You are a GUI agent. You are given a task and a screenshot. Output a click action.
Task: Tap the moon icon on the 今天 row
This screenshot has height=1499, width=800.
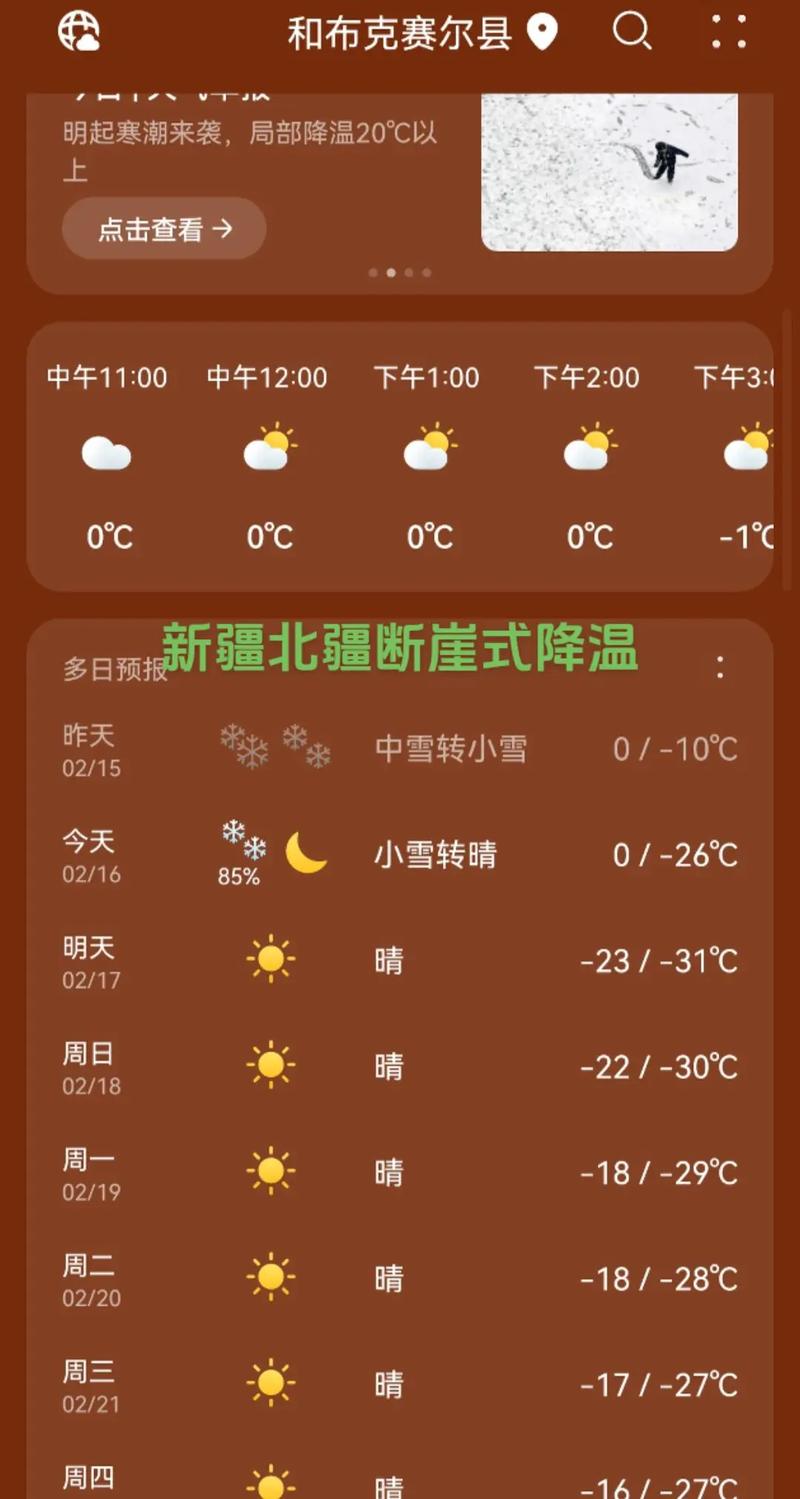pos(307,852)
